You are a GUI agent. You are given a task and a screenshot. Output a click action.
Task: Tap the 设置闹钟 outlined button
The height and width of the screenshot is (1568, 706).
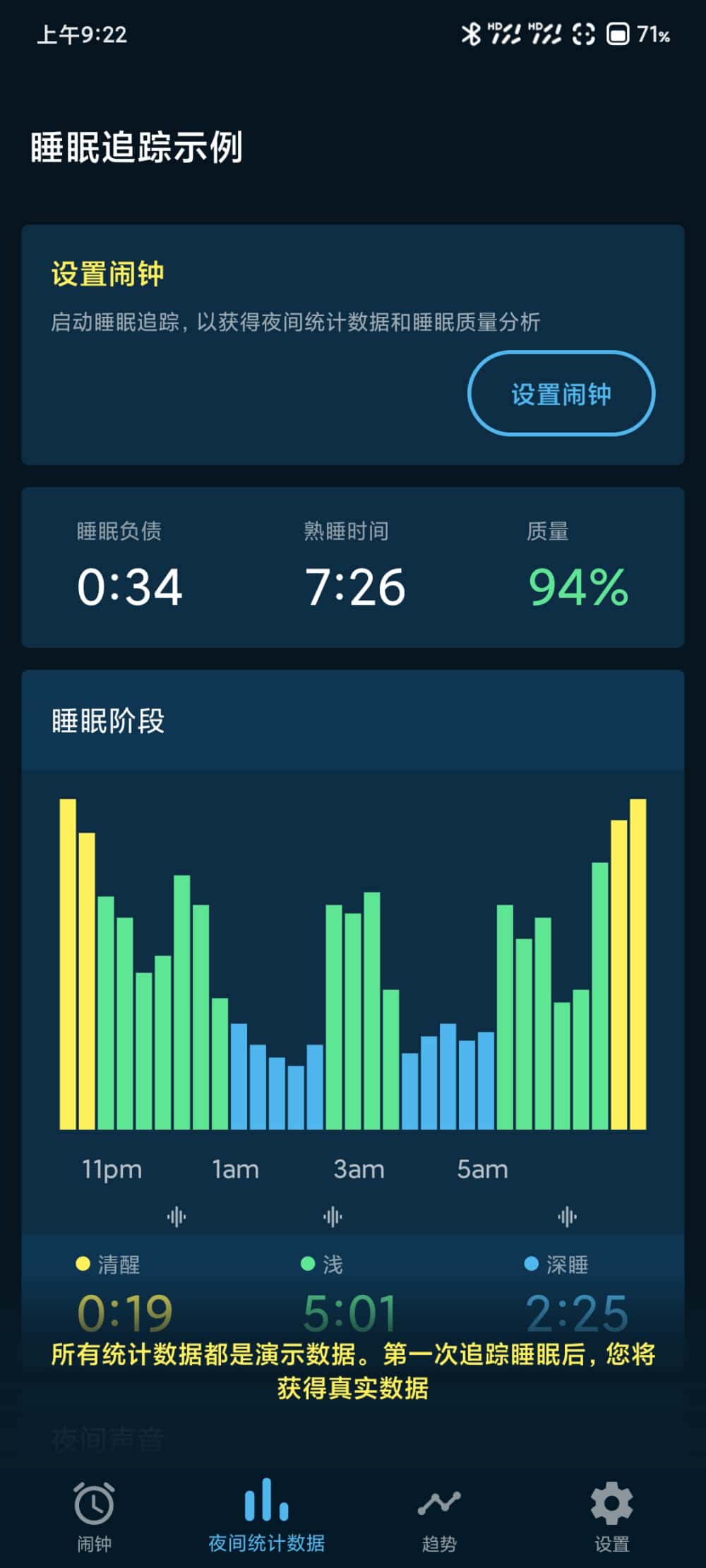point(561,394)
